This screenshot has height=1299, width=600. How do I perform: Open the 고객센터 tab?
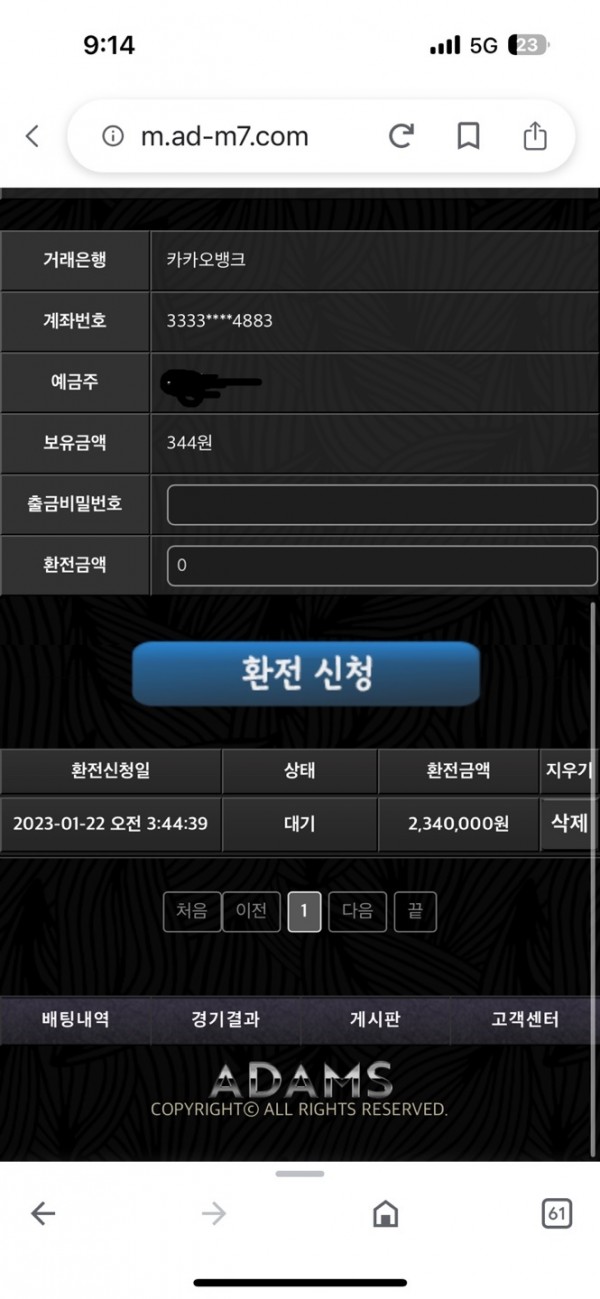(525, 1020)
